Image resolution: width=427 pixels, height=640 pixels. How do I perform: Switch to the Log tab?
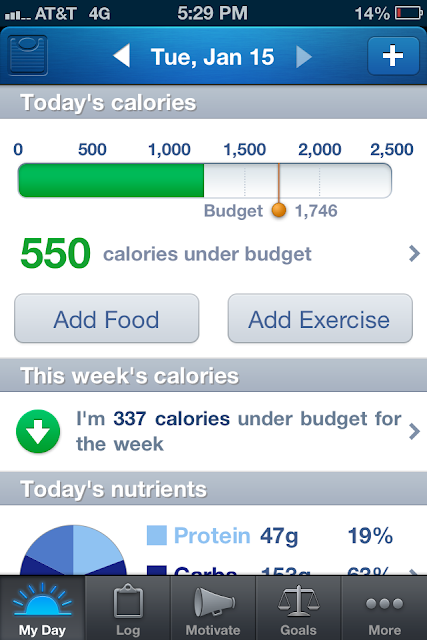[x=128, y=608]
